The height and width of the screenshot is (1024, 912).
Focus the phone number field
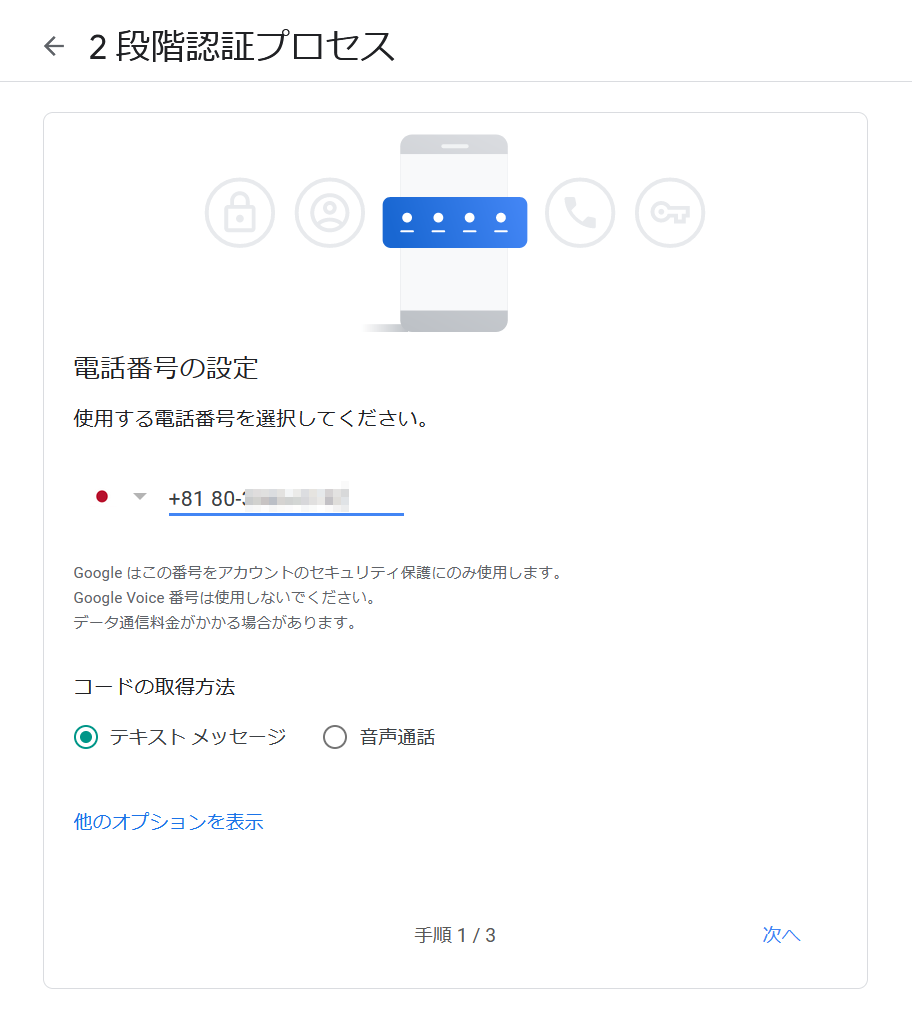[x=285, y=498]
